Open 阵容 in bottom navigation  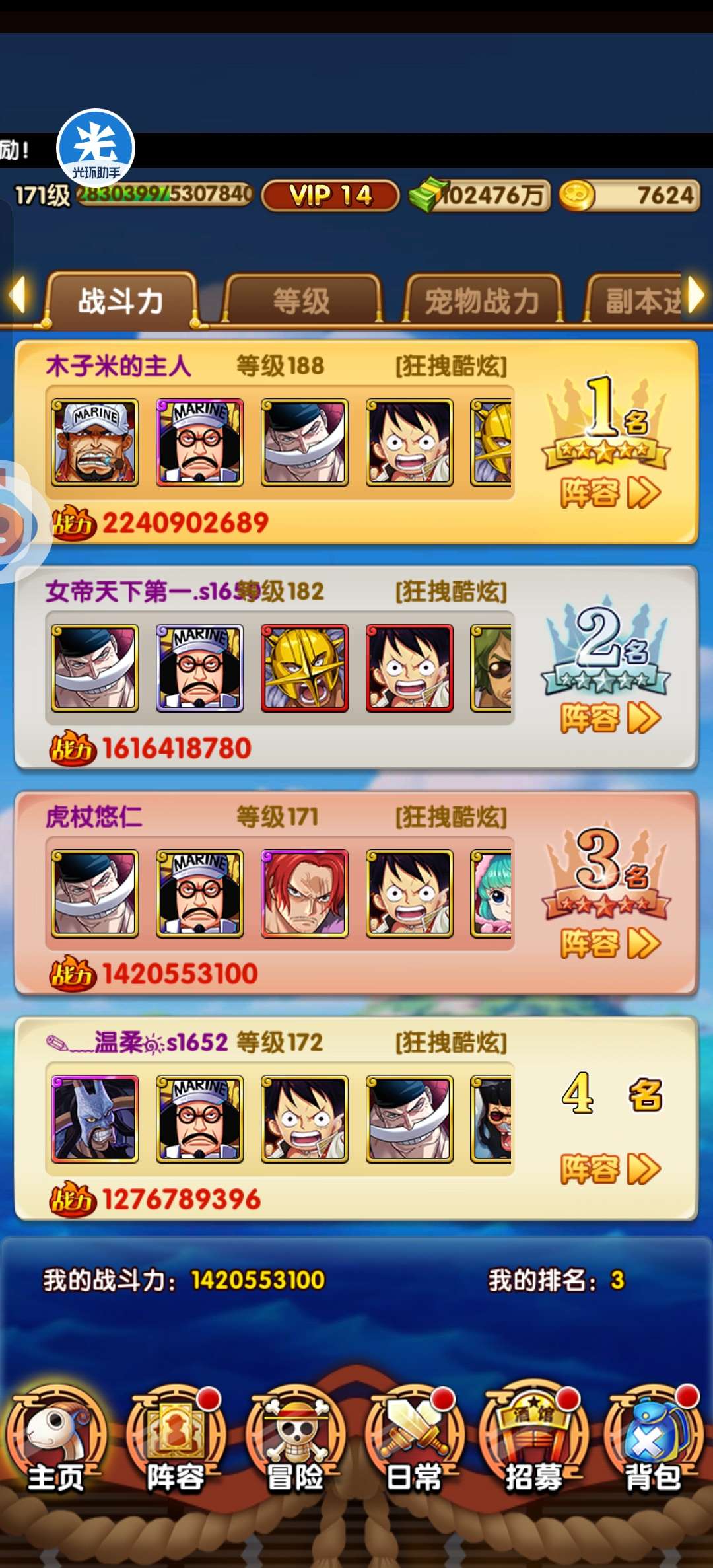pos(176,1440)
